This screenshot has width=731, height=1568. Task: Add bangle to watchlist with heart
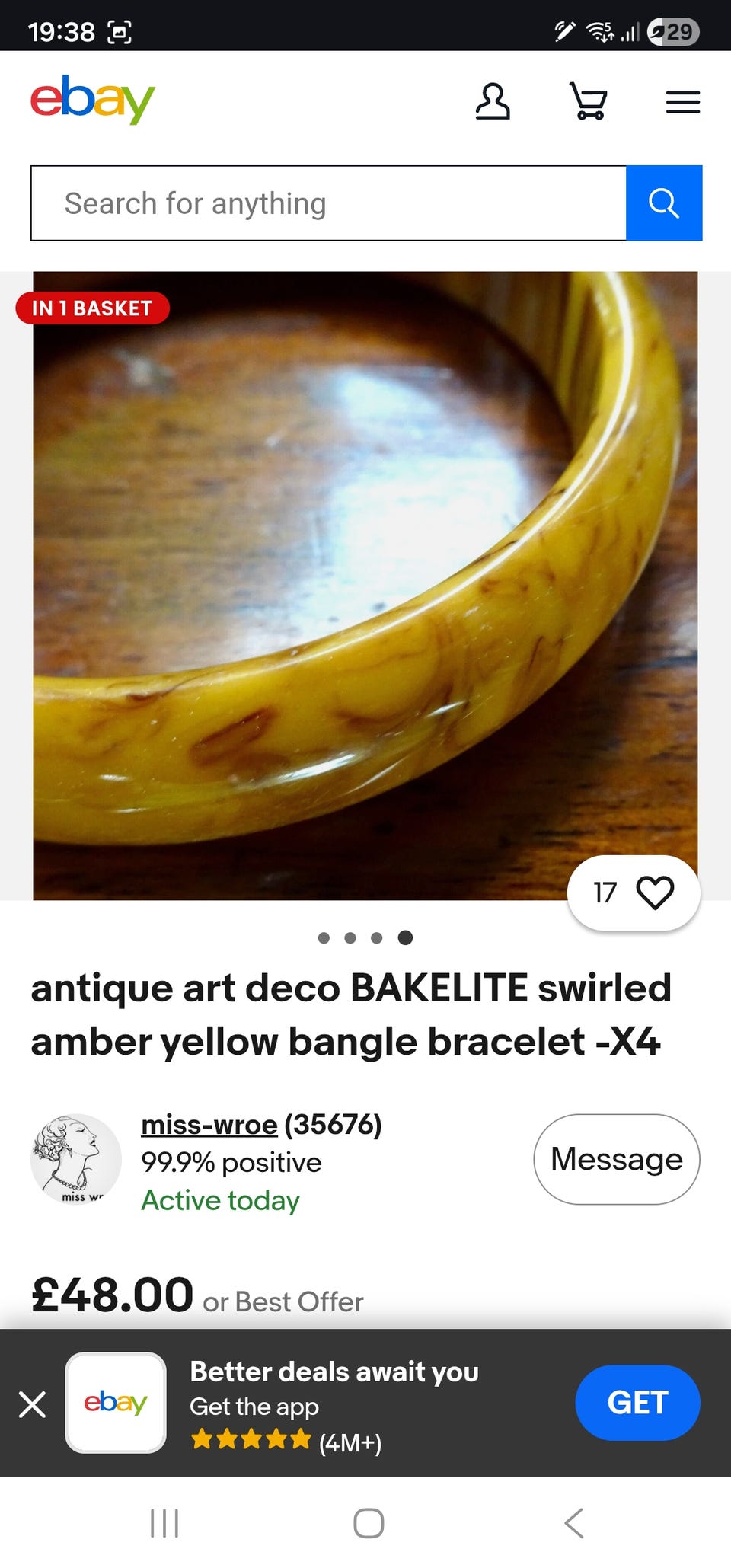coord(634,893)
